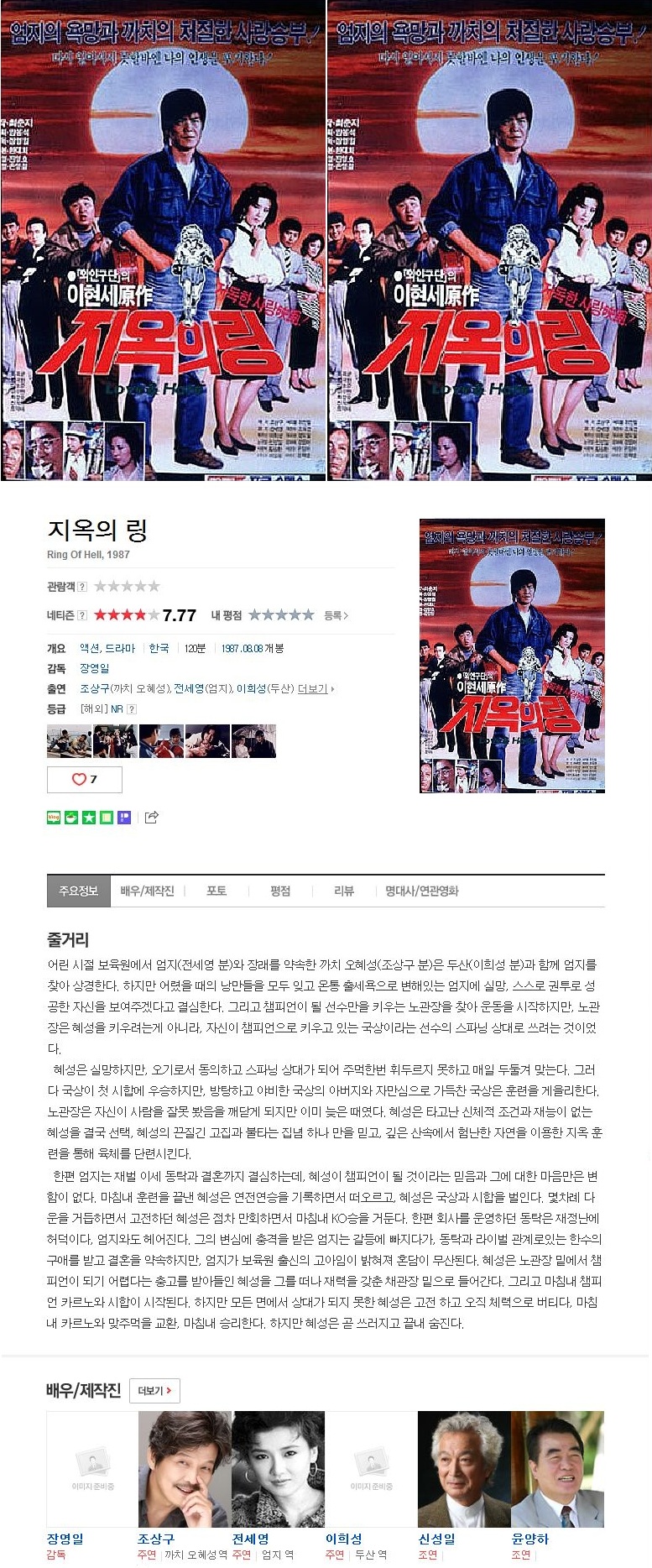Open the first still-cut photo thumbnail

pyautogui.click(x=69, y=741)
